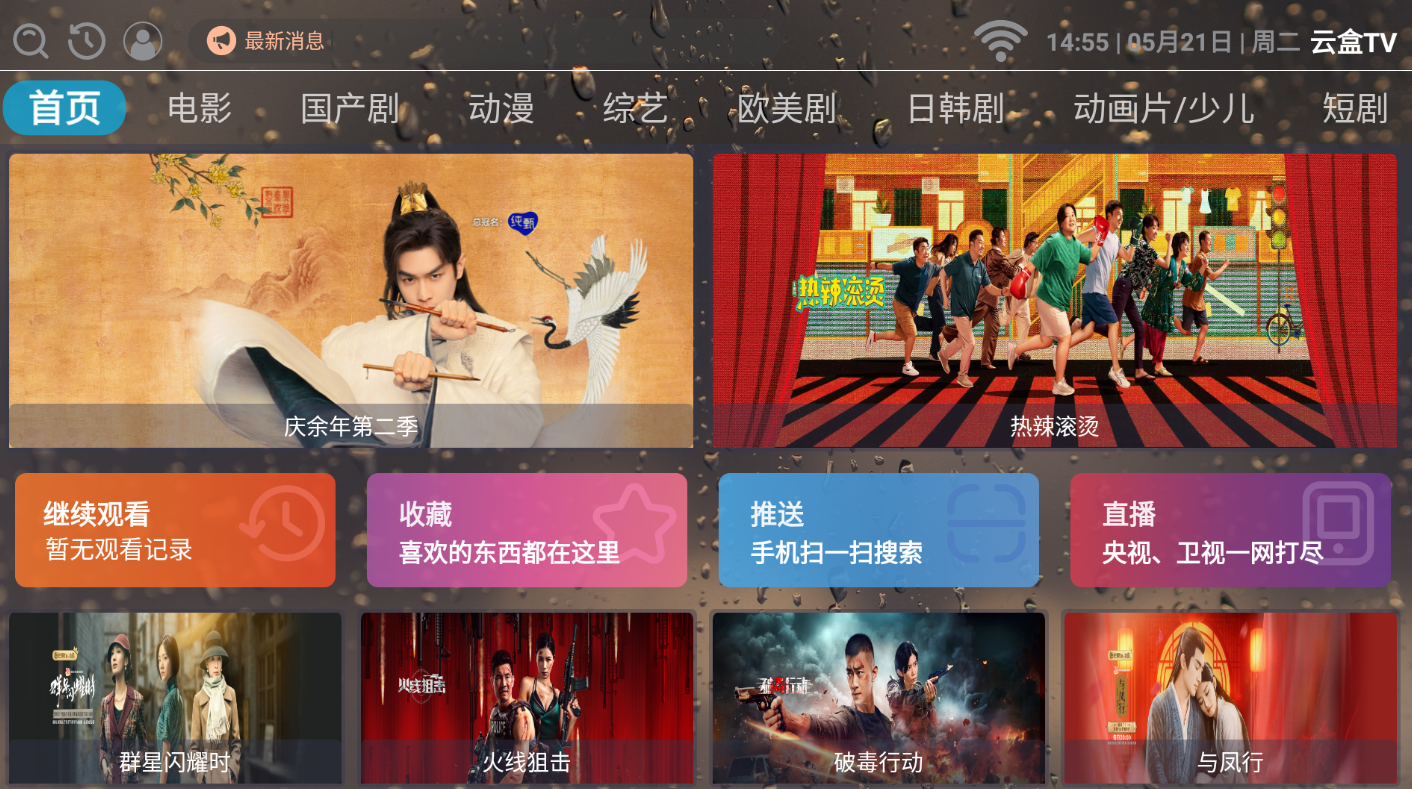Switch to the 欧美剧 tab
Viewport: 1412px width, 789px height.
[786, 108]
